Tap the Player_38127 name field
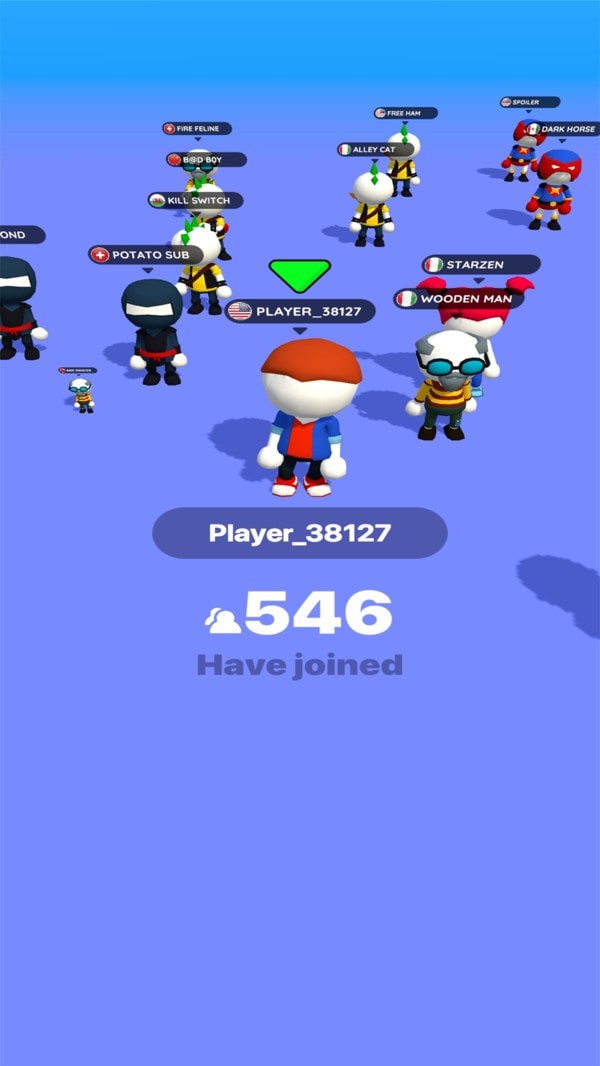 pyautogui.click(x=299, y=533)
